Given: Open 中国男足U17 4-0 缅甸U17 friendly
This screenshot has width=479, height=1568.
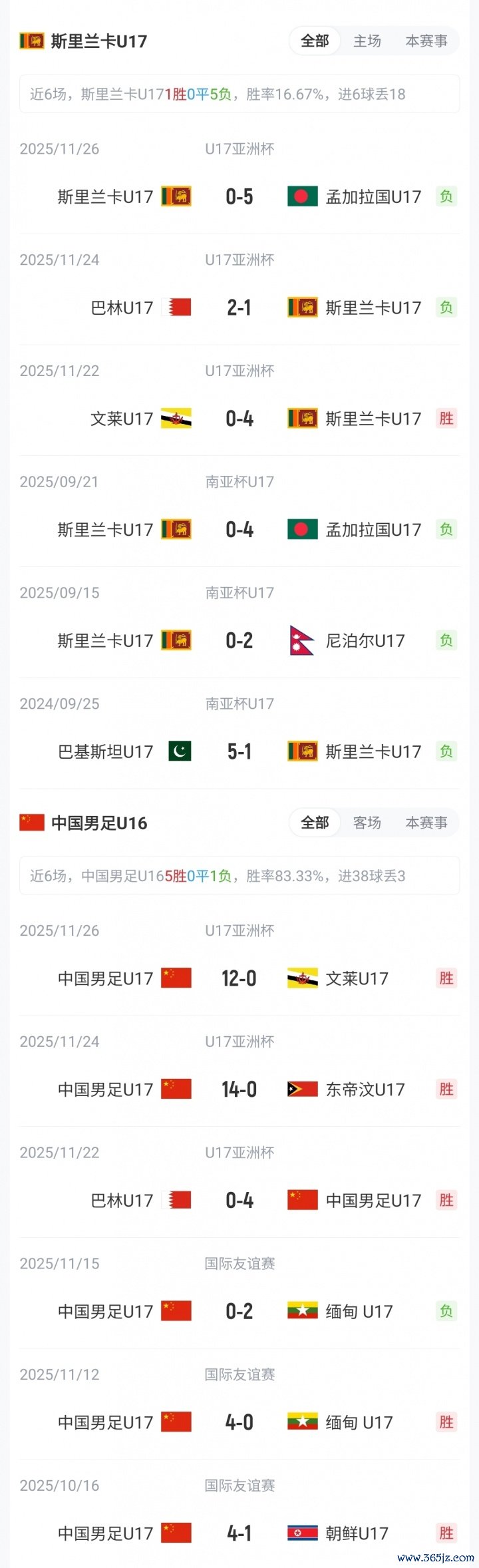Looking at the screenshot, I should click(x=239, y=1423).
